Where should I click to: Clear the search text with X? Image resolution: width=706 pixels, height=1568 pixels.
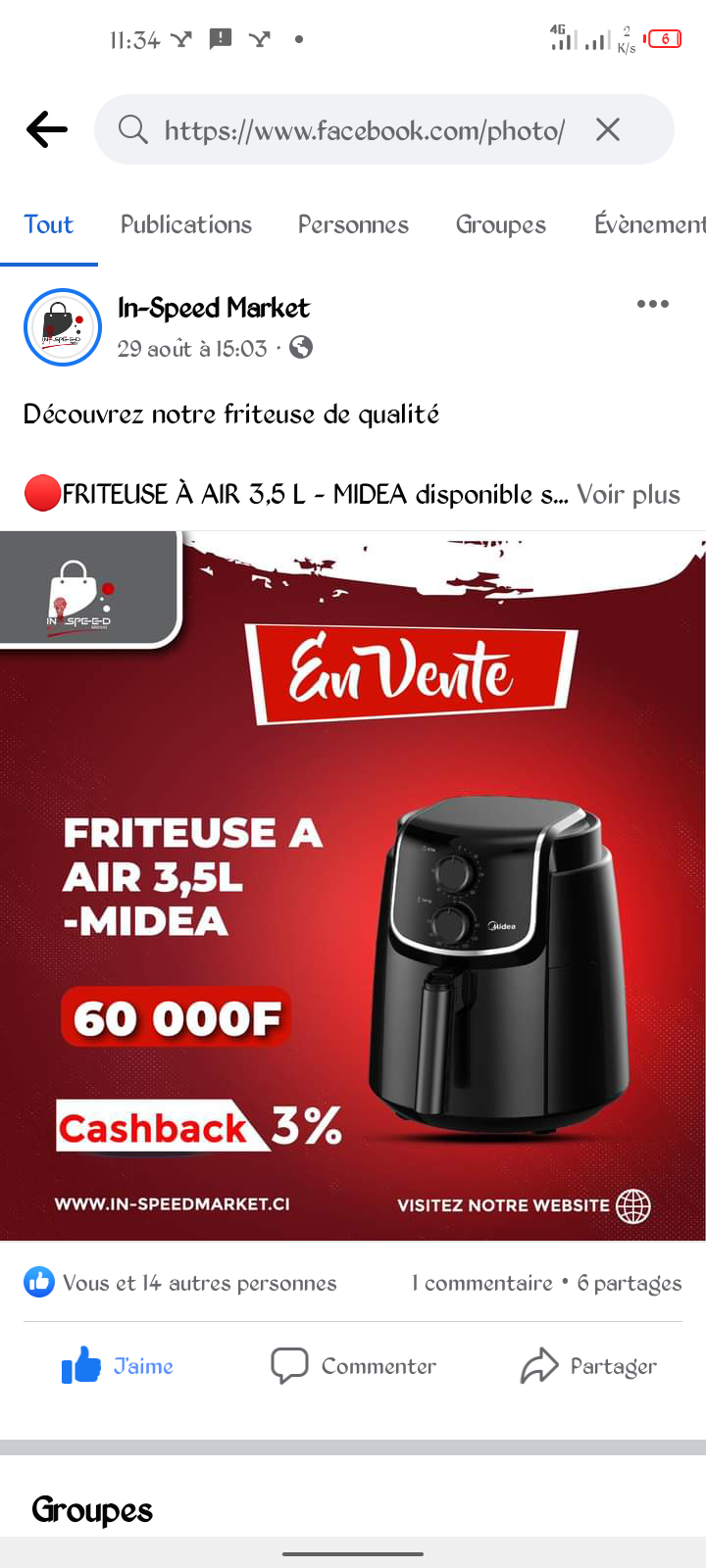tap(608, 129)
